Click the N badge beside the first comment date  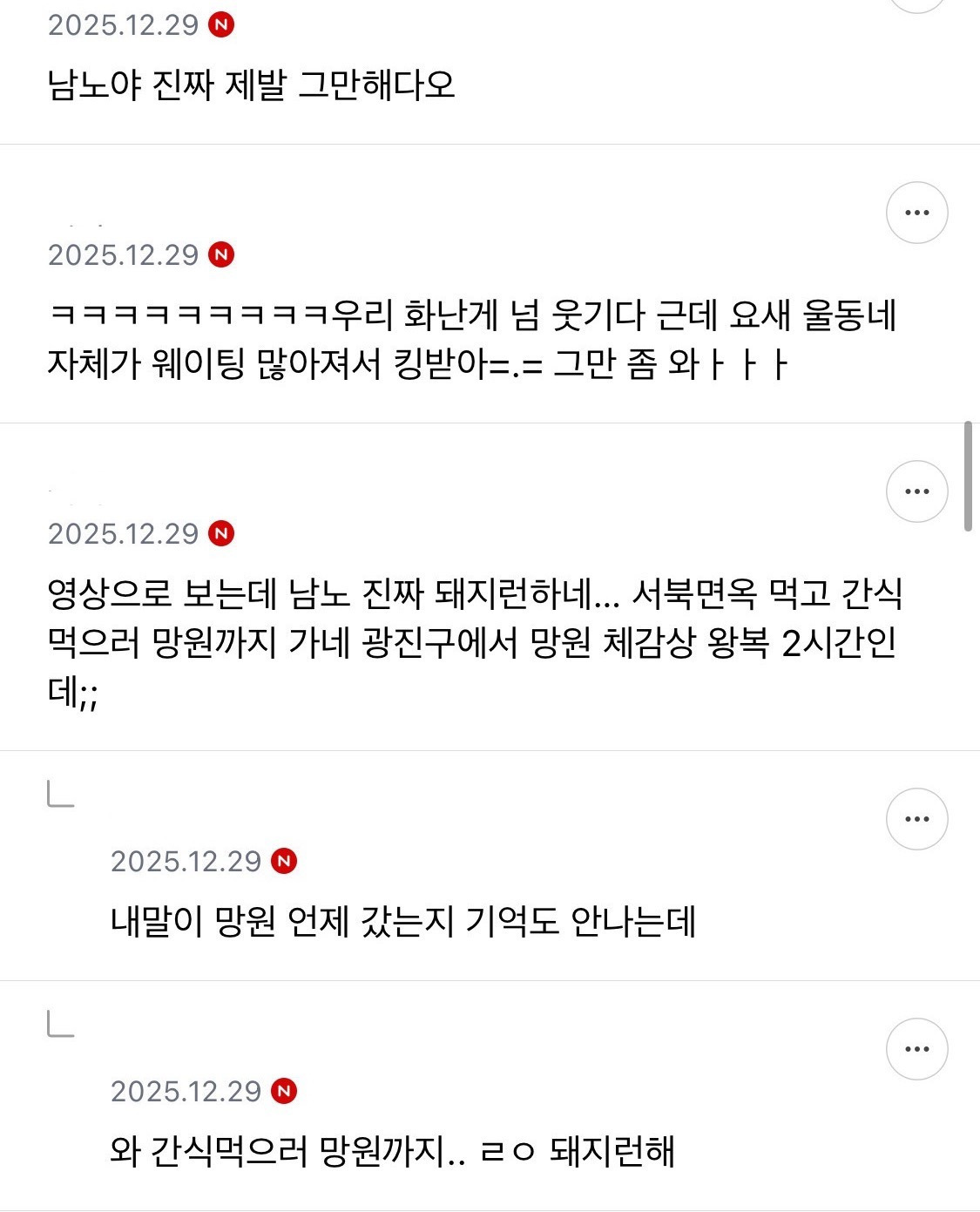220,25
